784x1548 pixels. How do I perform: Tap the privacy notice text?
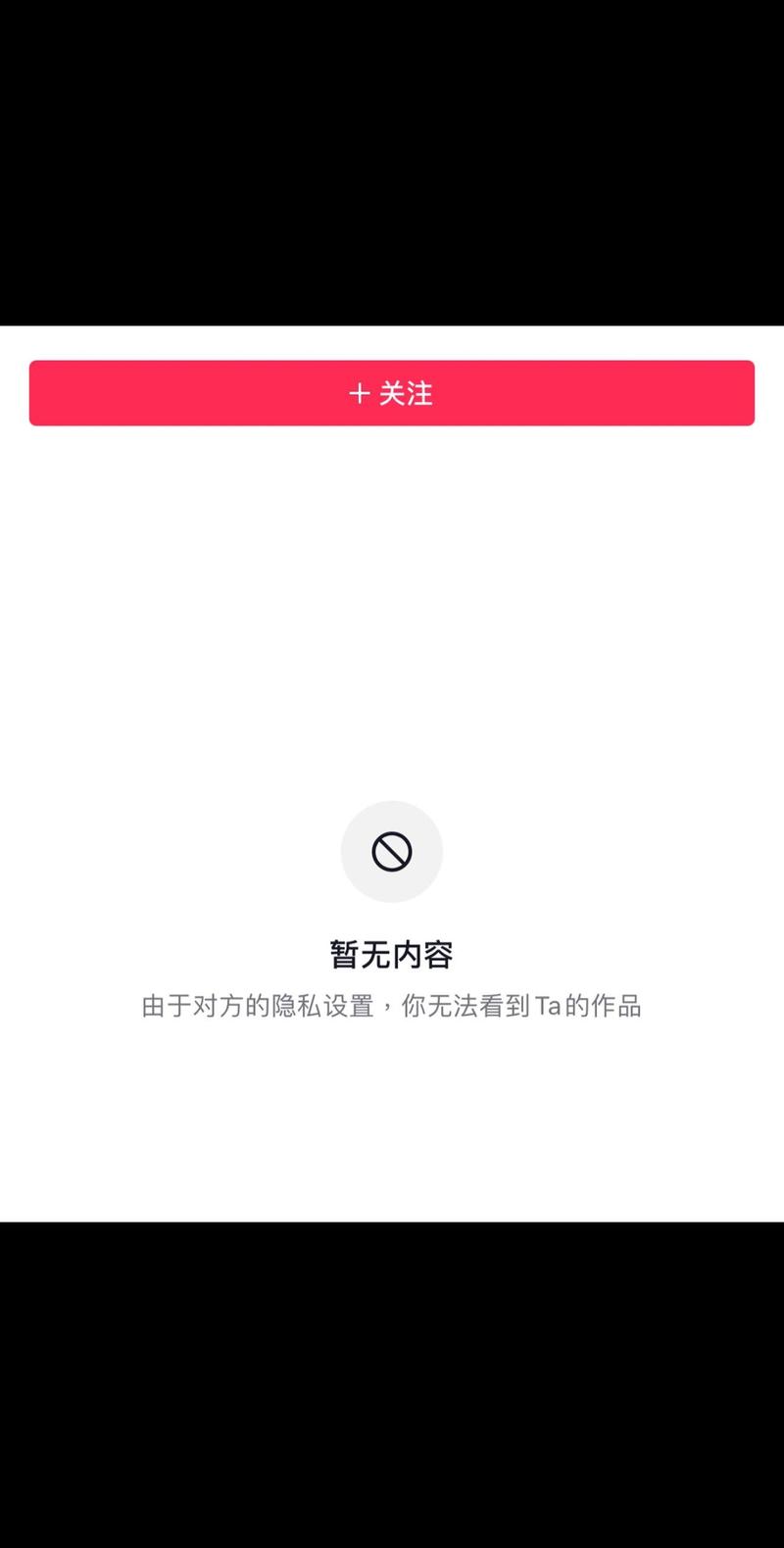point(392,1005)
